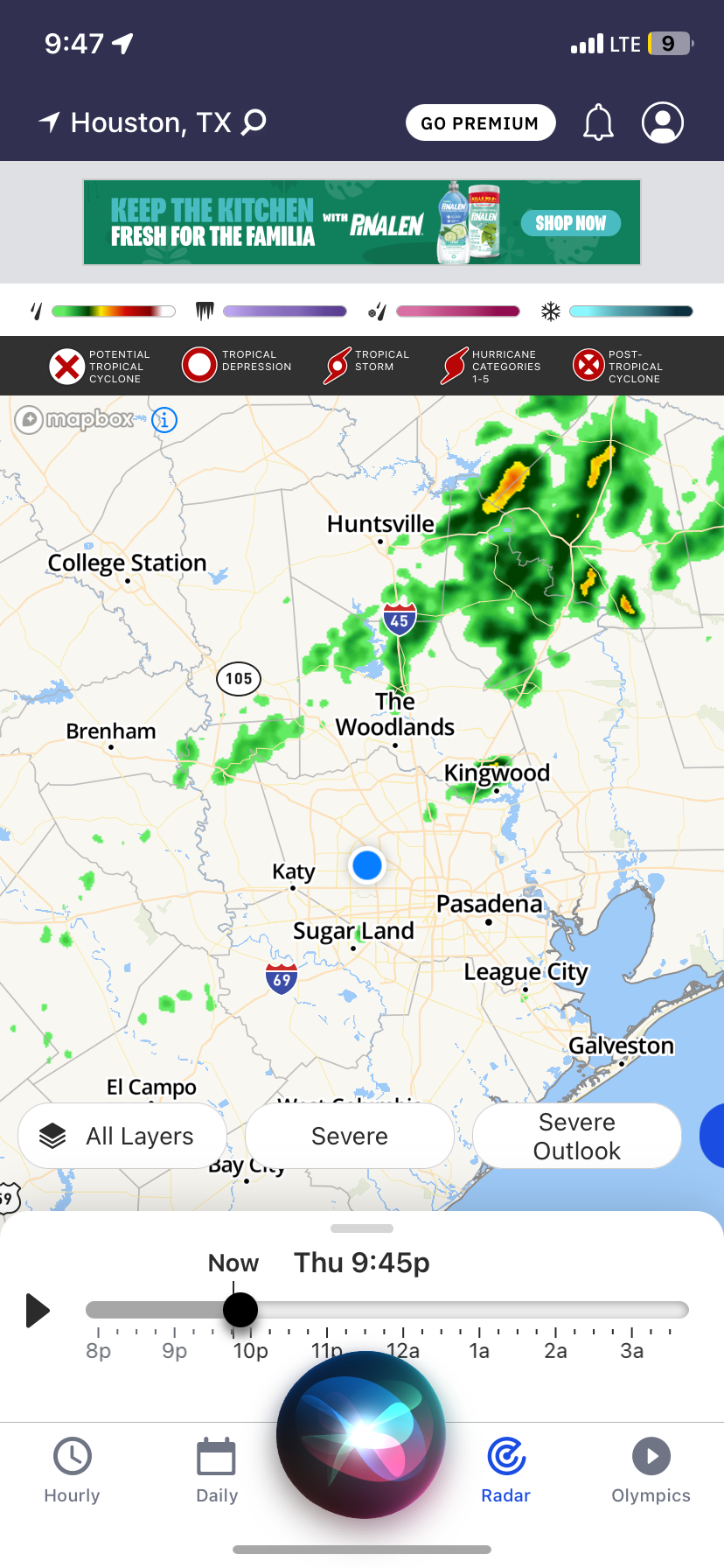Open the notifications bell

click(599, 122)
